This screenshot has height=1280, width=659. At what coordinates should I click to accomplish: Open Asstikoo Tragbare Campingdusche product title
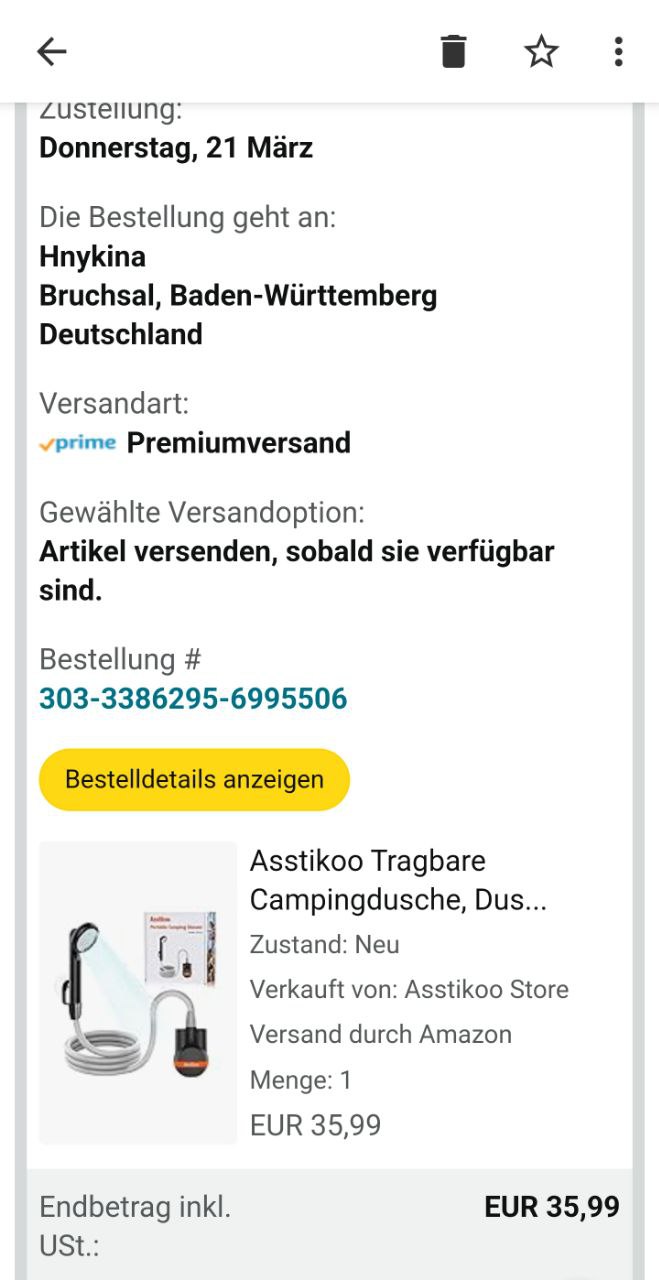tap(398, 880)
